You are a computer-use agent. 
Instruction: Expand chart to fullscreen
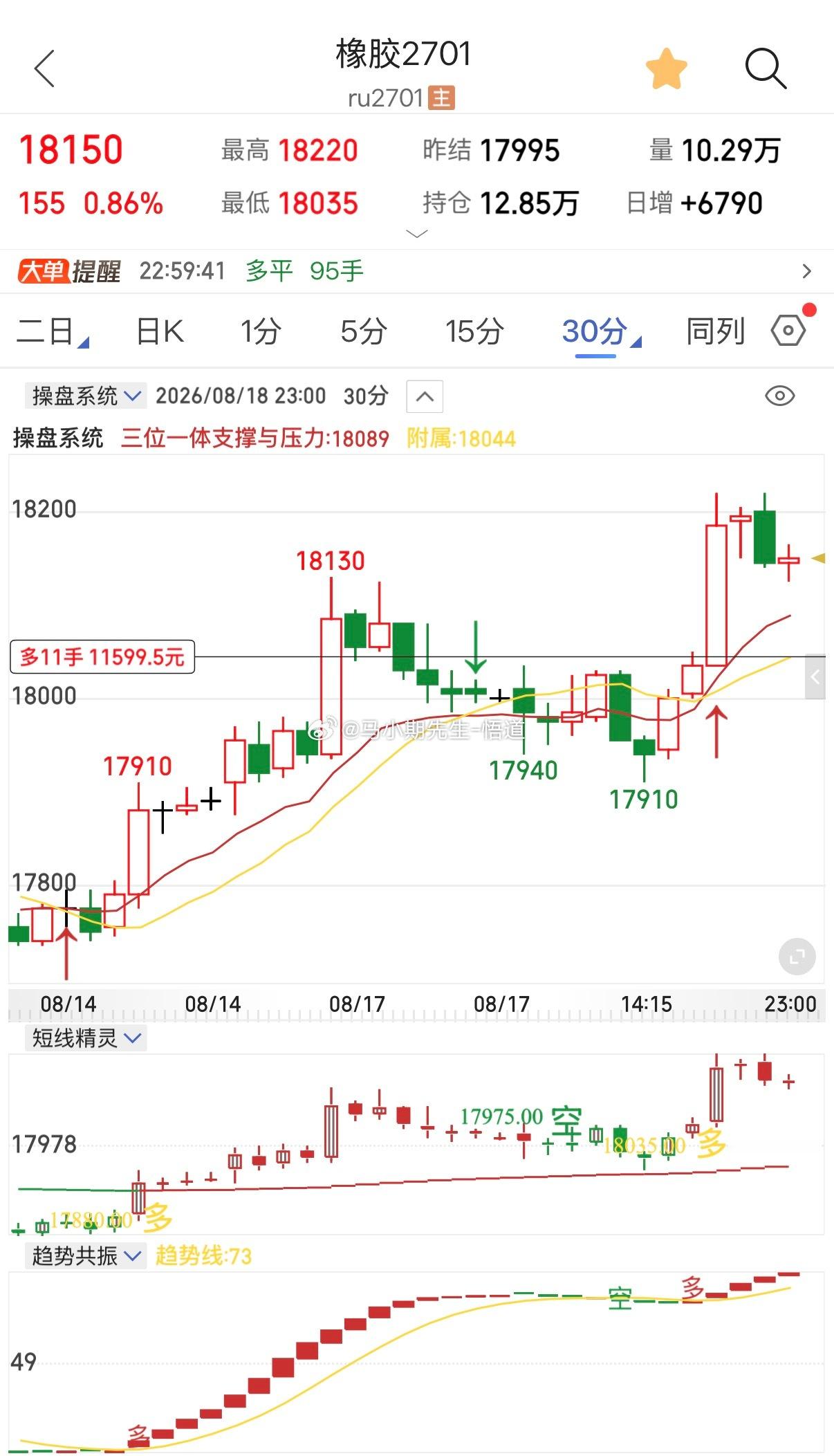click(797, 957)
